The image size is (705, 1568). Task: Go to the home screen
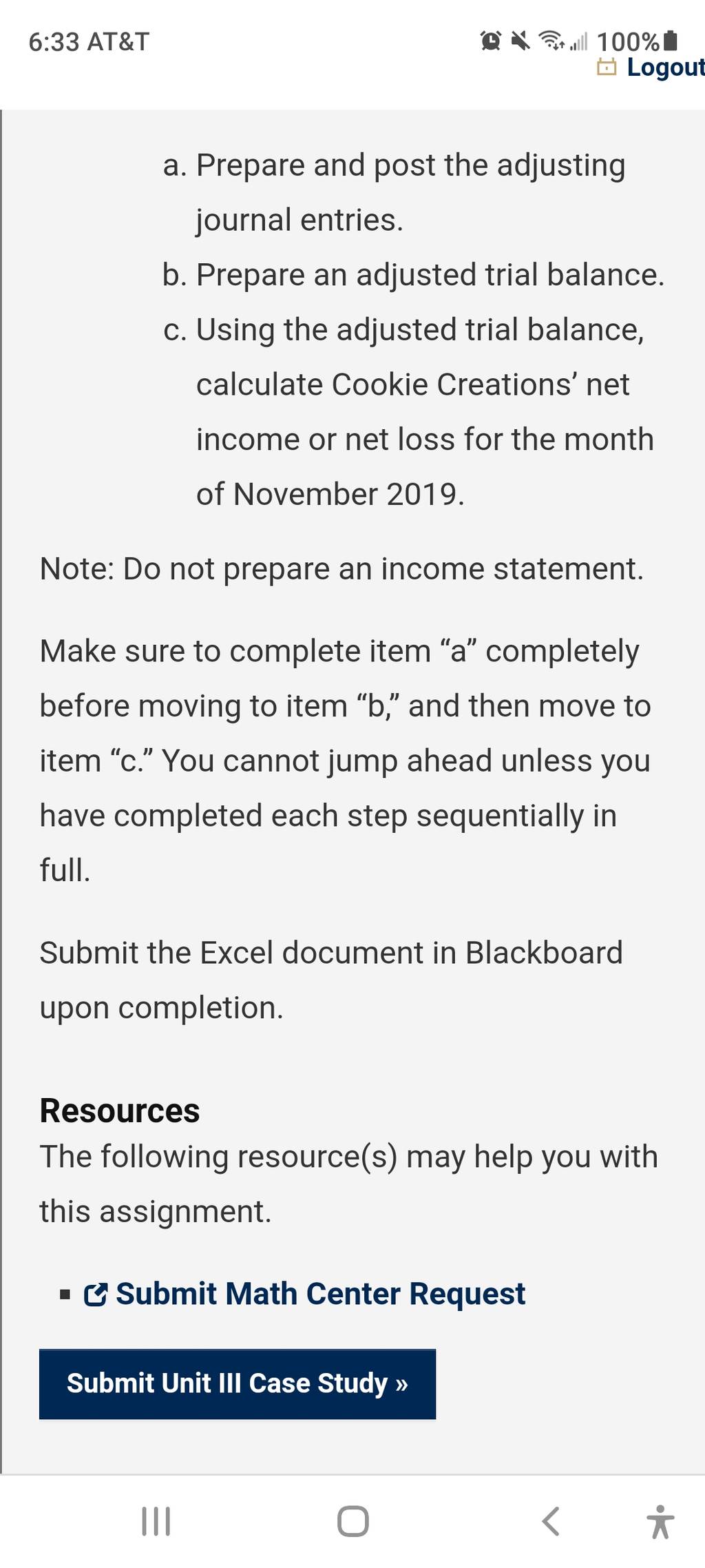pyautogui.click(x=352, y=1521)
